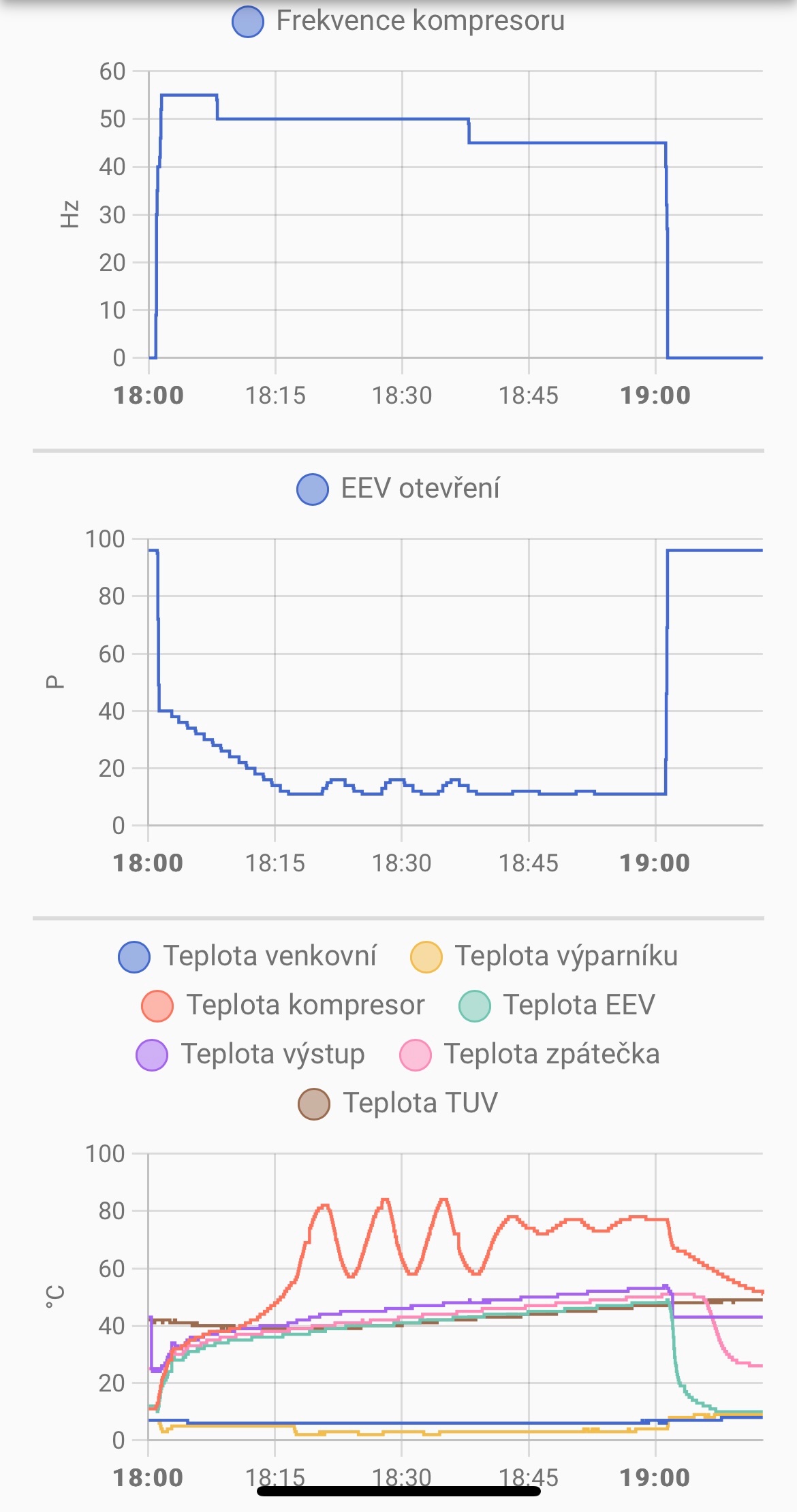Toggle Teplota TUV legend entry
797x1512 pixels.
[x=398, y=1104]
